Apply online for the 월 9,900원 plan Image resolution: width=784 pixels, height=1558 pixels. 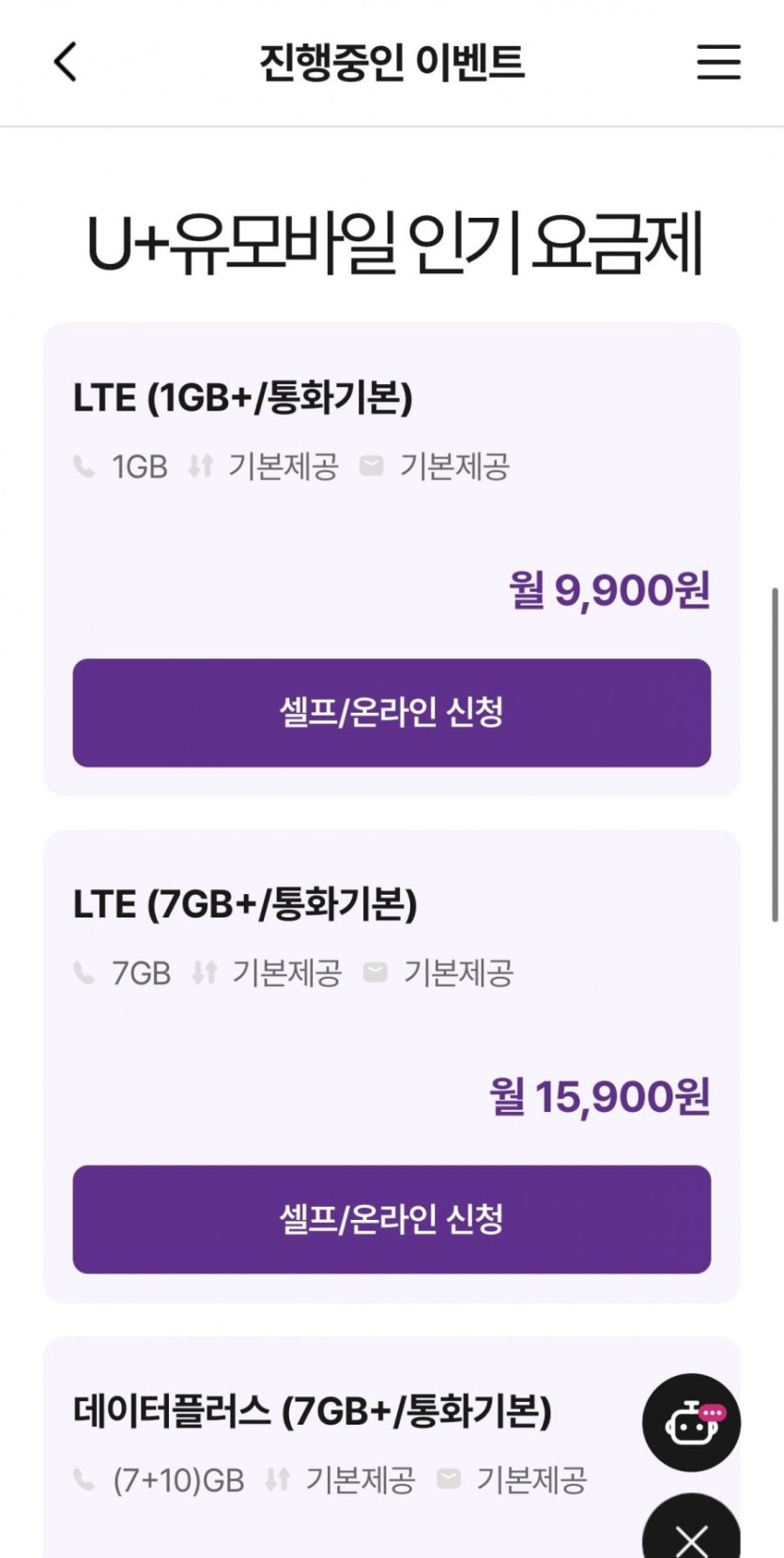point(392,713)
